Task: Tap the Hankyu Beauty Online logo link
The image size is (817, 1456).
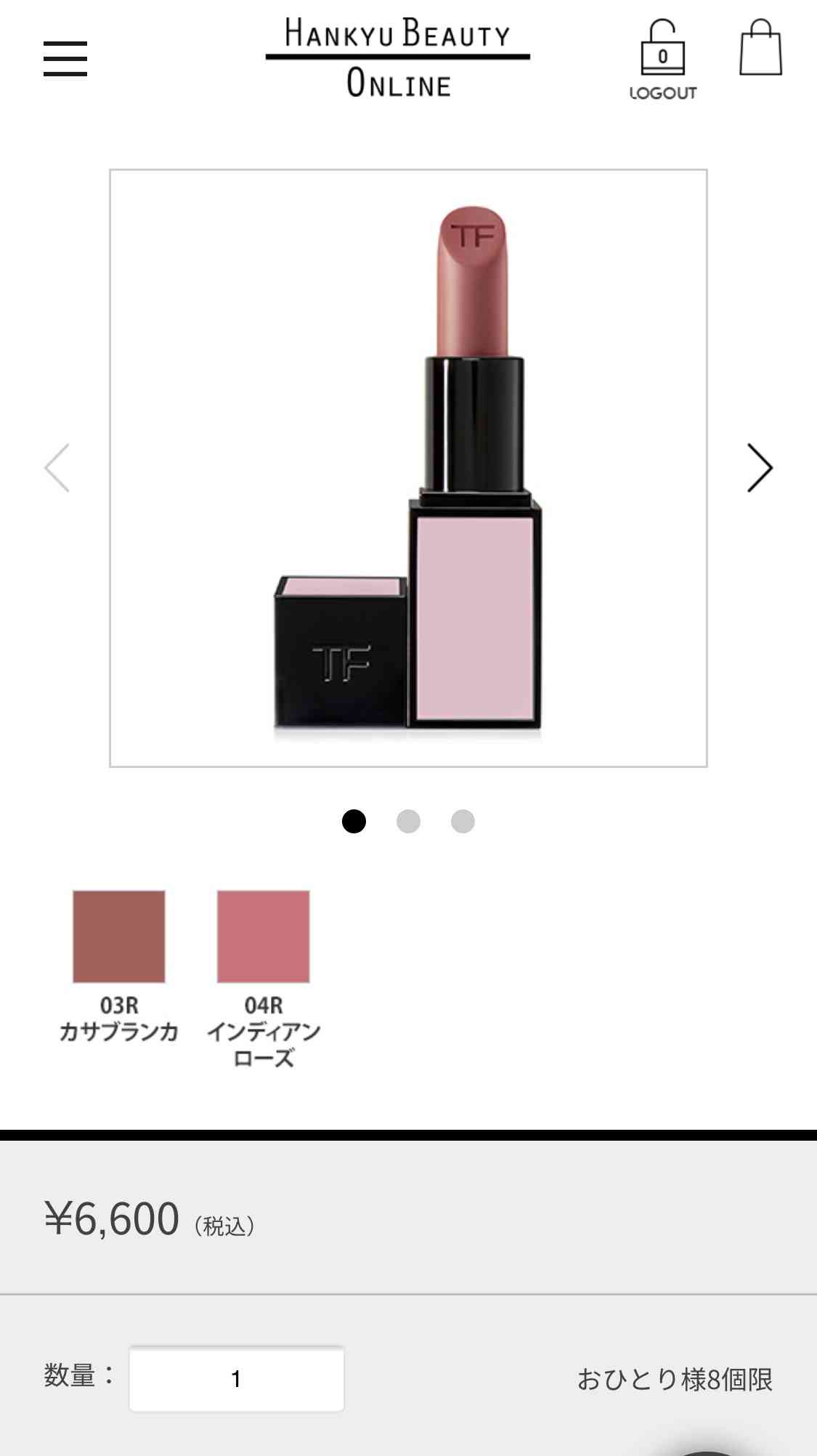Action: tap(398, 58)
